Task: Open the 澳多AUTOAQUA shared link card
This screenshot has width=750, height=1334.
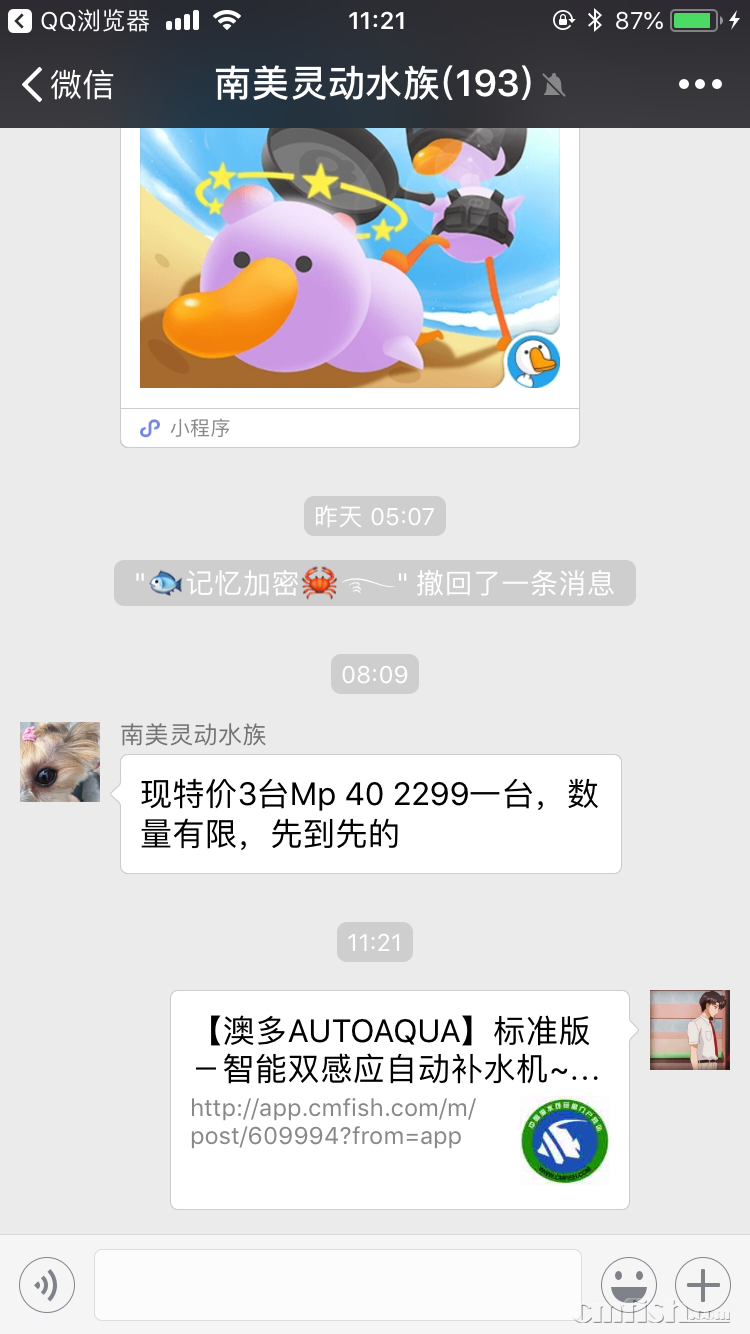Action: (399, 1099)
